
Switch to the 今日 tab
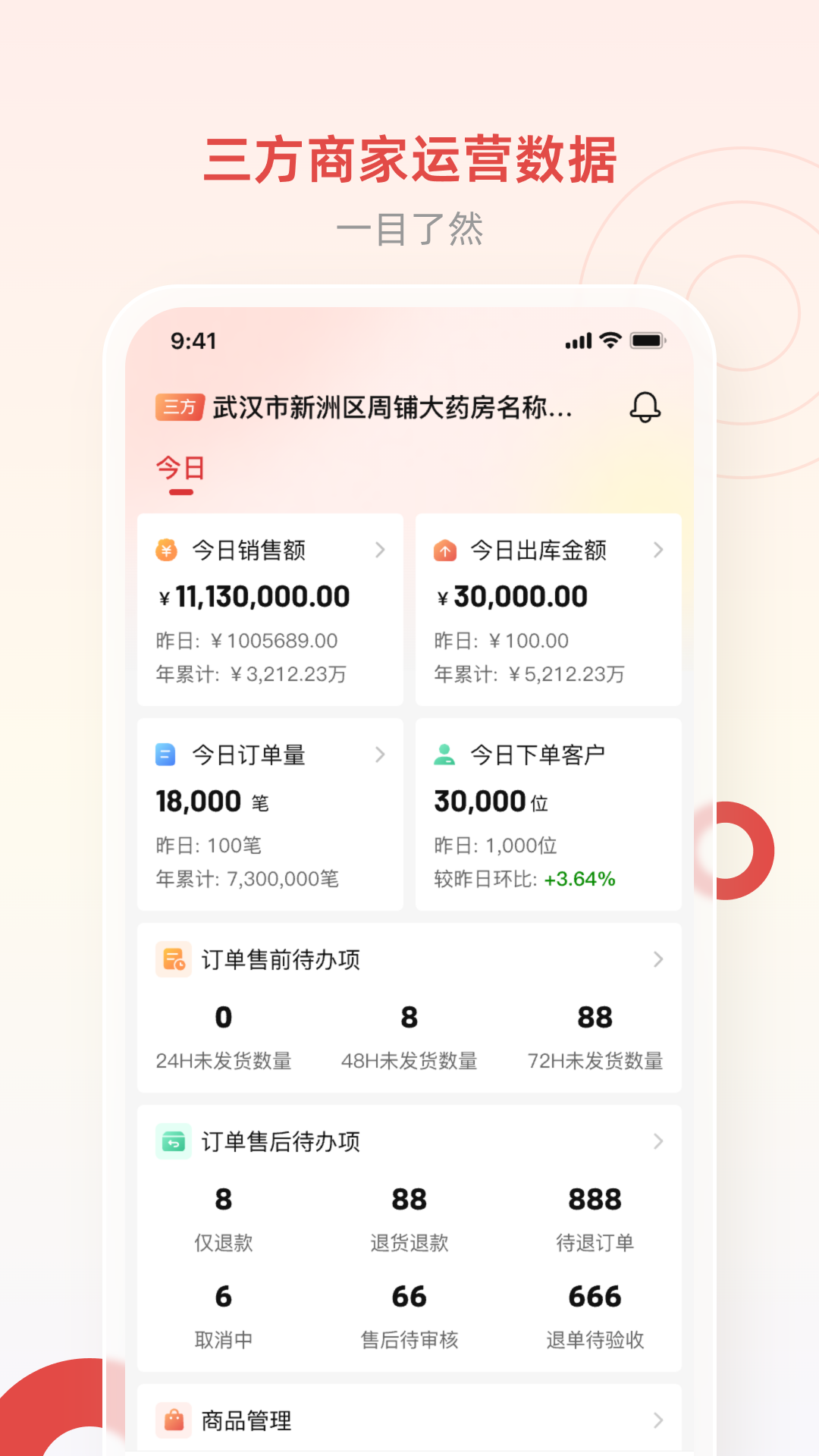click(x=180, y=469)
